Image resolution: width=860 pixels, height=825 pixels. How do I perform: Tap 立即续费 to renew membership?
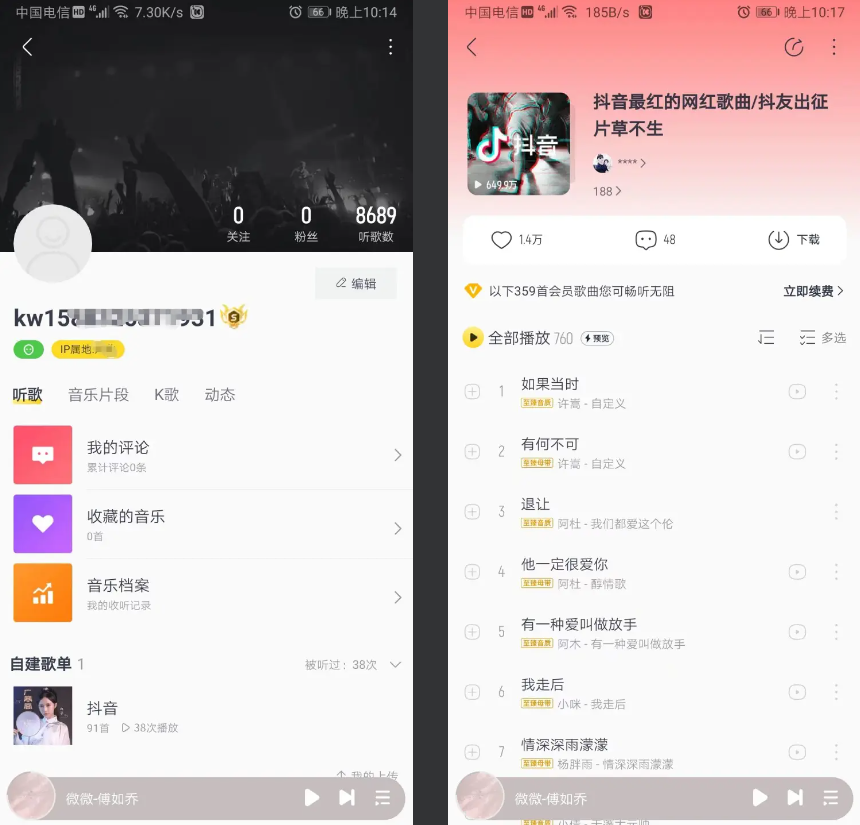click(813, 291)
